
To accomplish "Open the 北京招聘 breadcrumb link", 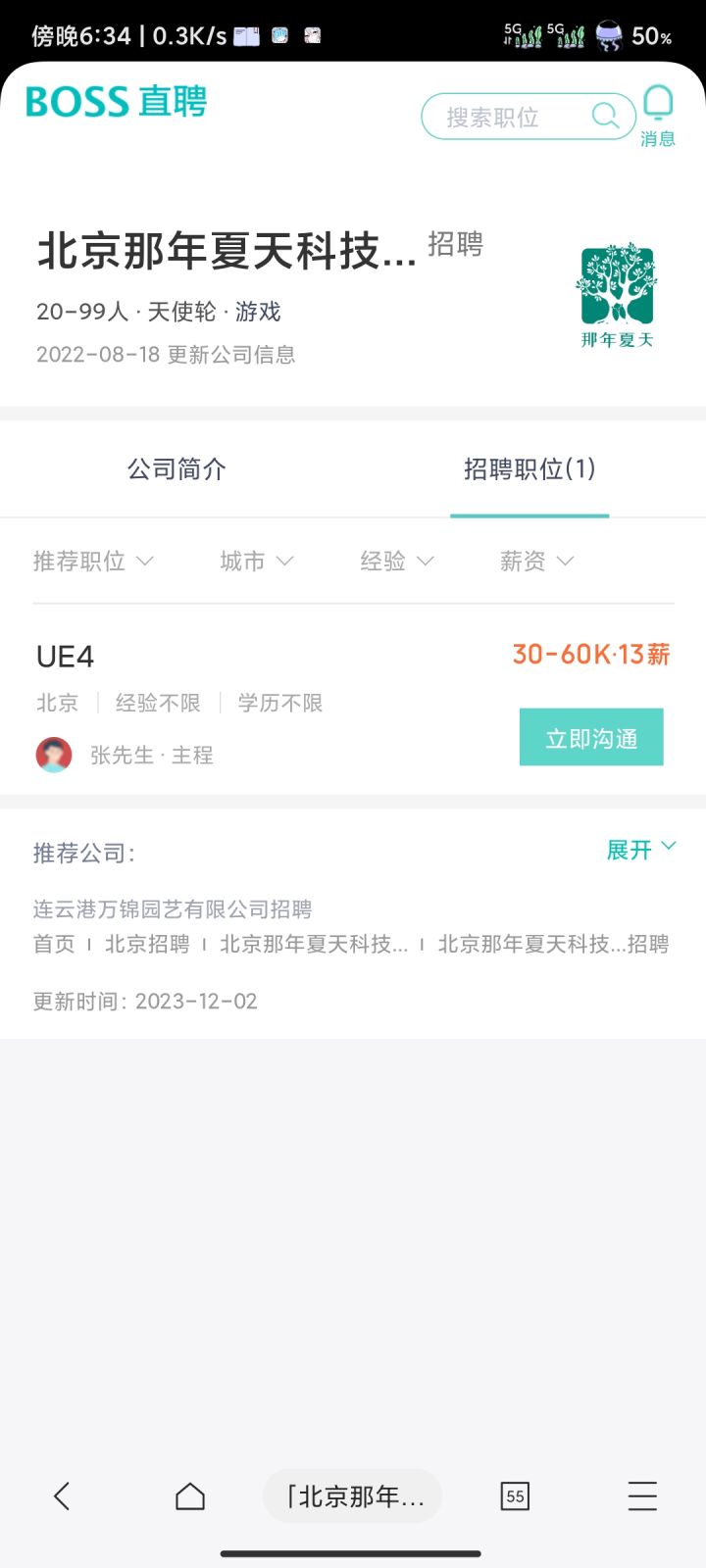I will pyautogui.click(x=147, y=944).
